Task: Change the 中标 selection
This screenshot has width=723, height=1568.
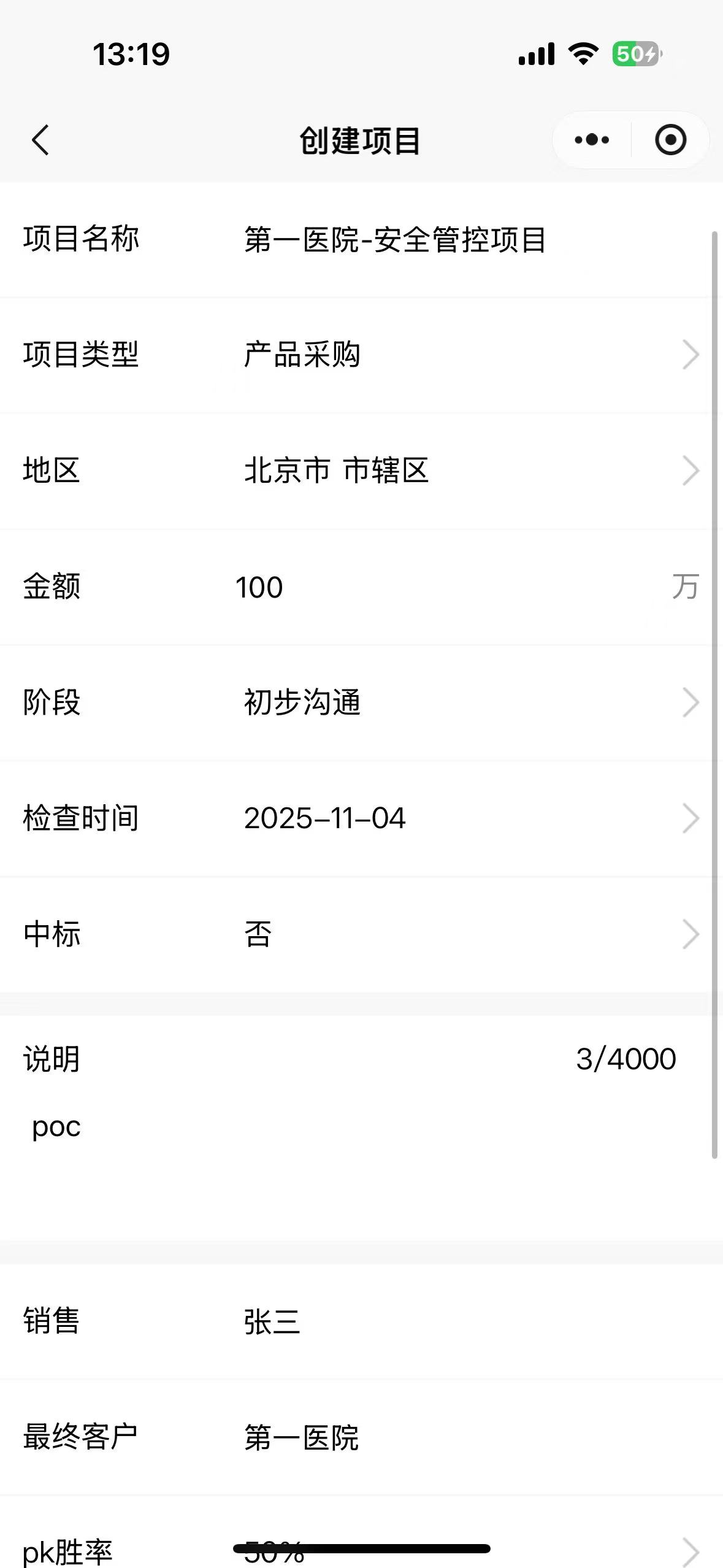Action: point(466,935)
